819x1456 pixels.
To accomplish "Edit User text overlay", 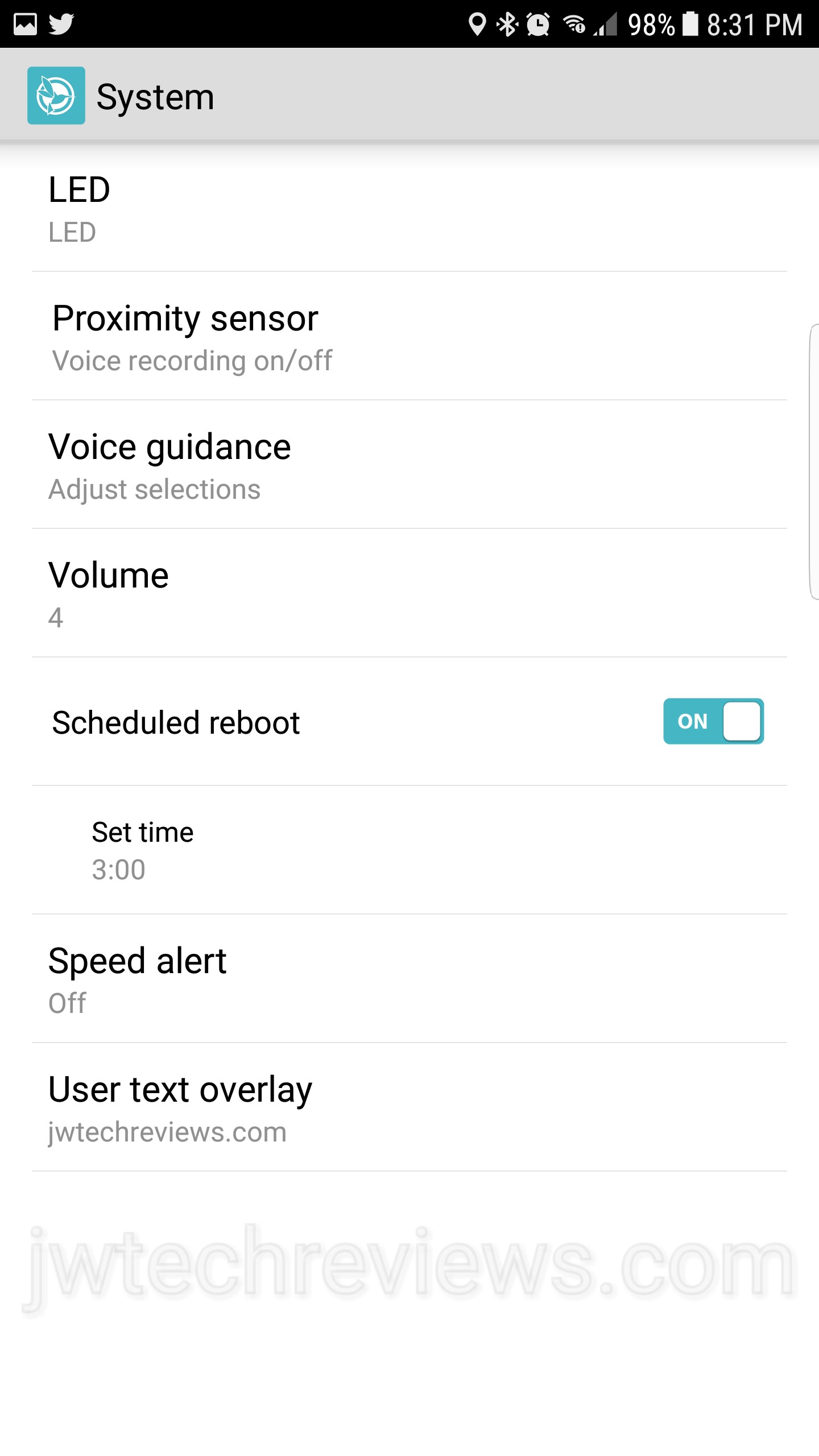I will pos(409,1108).
